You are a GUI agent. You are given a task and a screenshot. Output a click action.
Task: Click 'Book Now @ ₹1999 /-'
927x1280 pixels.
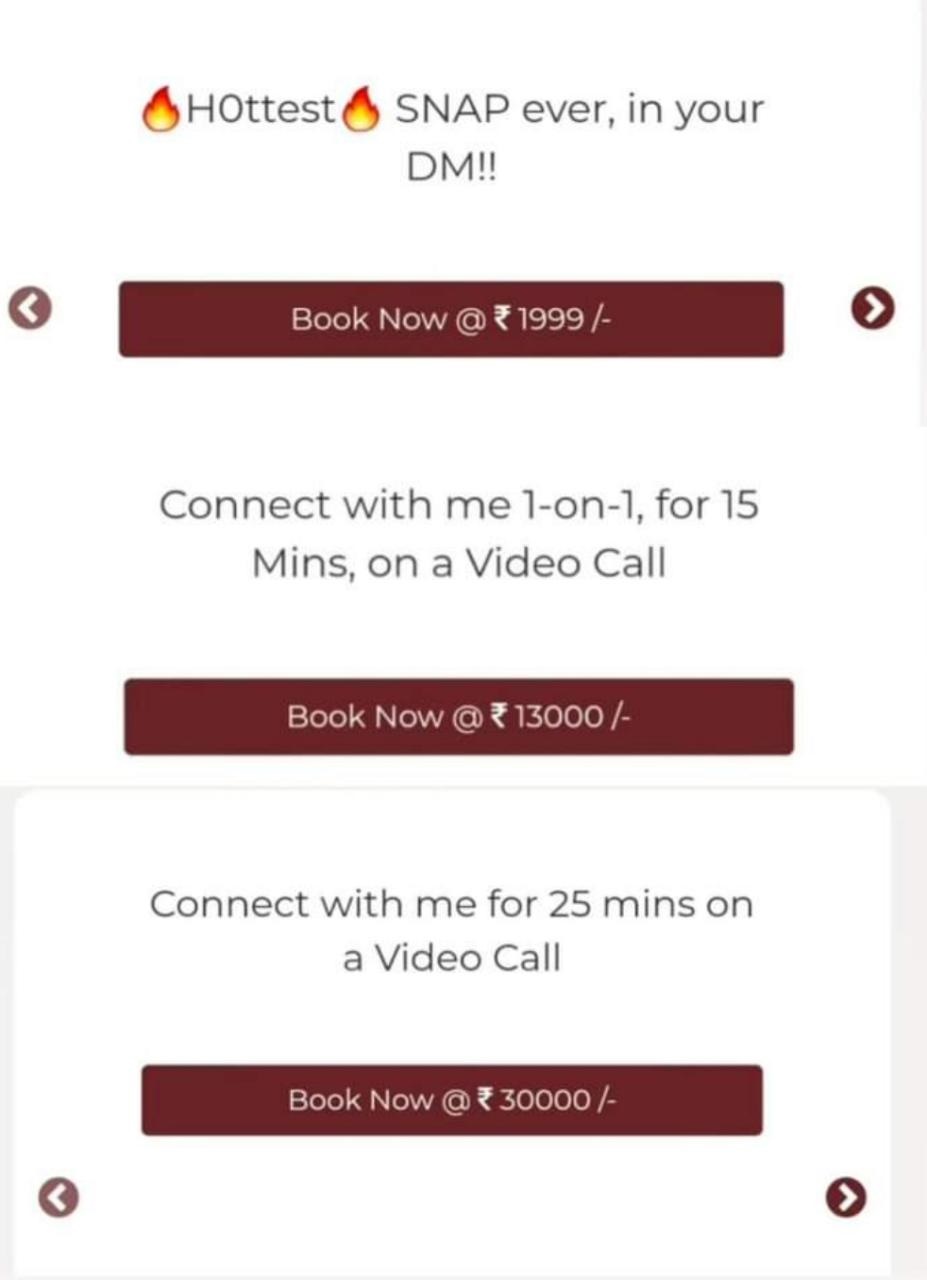[452, 318]
